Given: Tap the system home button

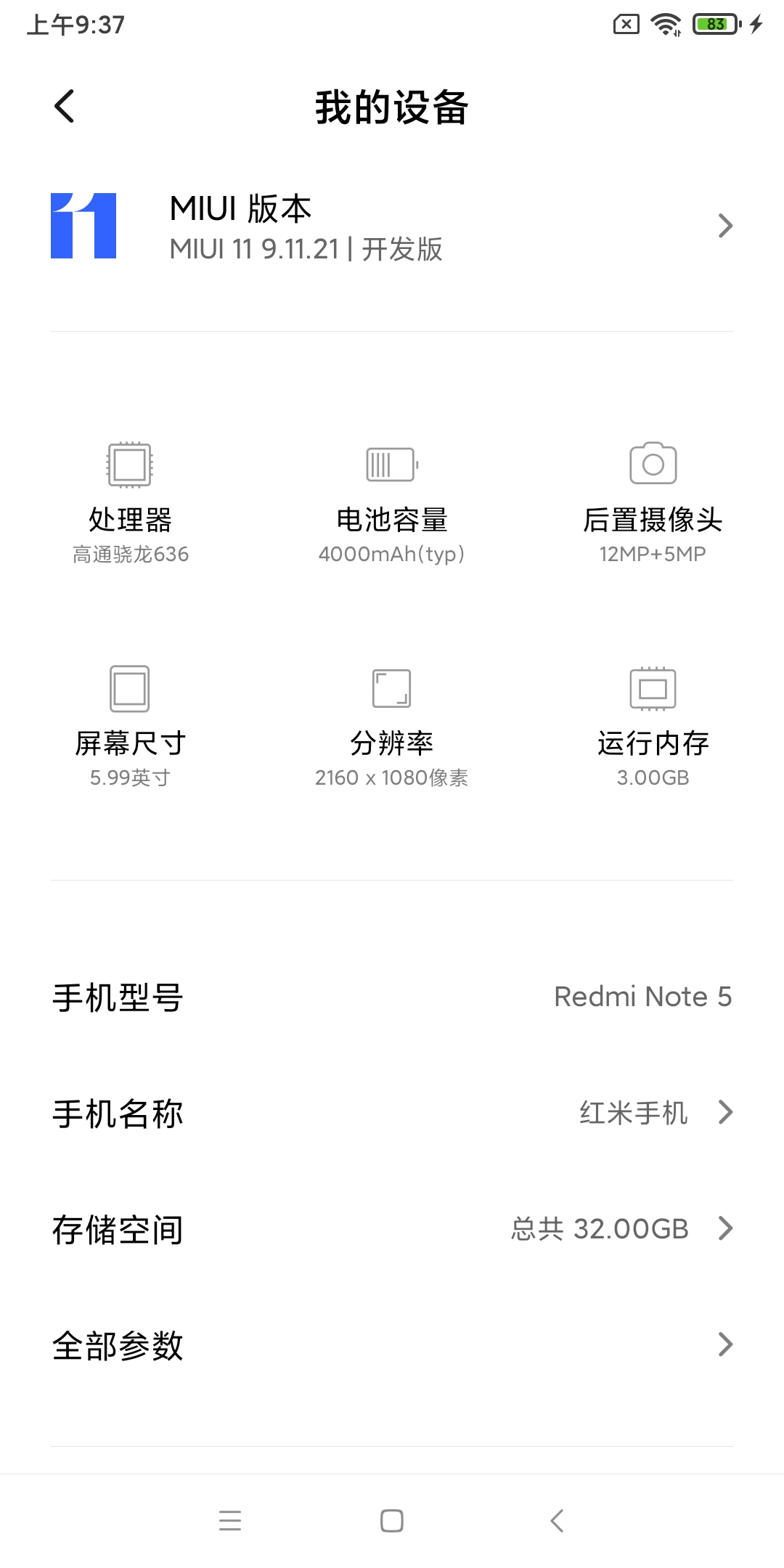Looking at the screenshot, I should (392, 1521).
